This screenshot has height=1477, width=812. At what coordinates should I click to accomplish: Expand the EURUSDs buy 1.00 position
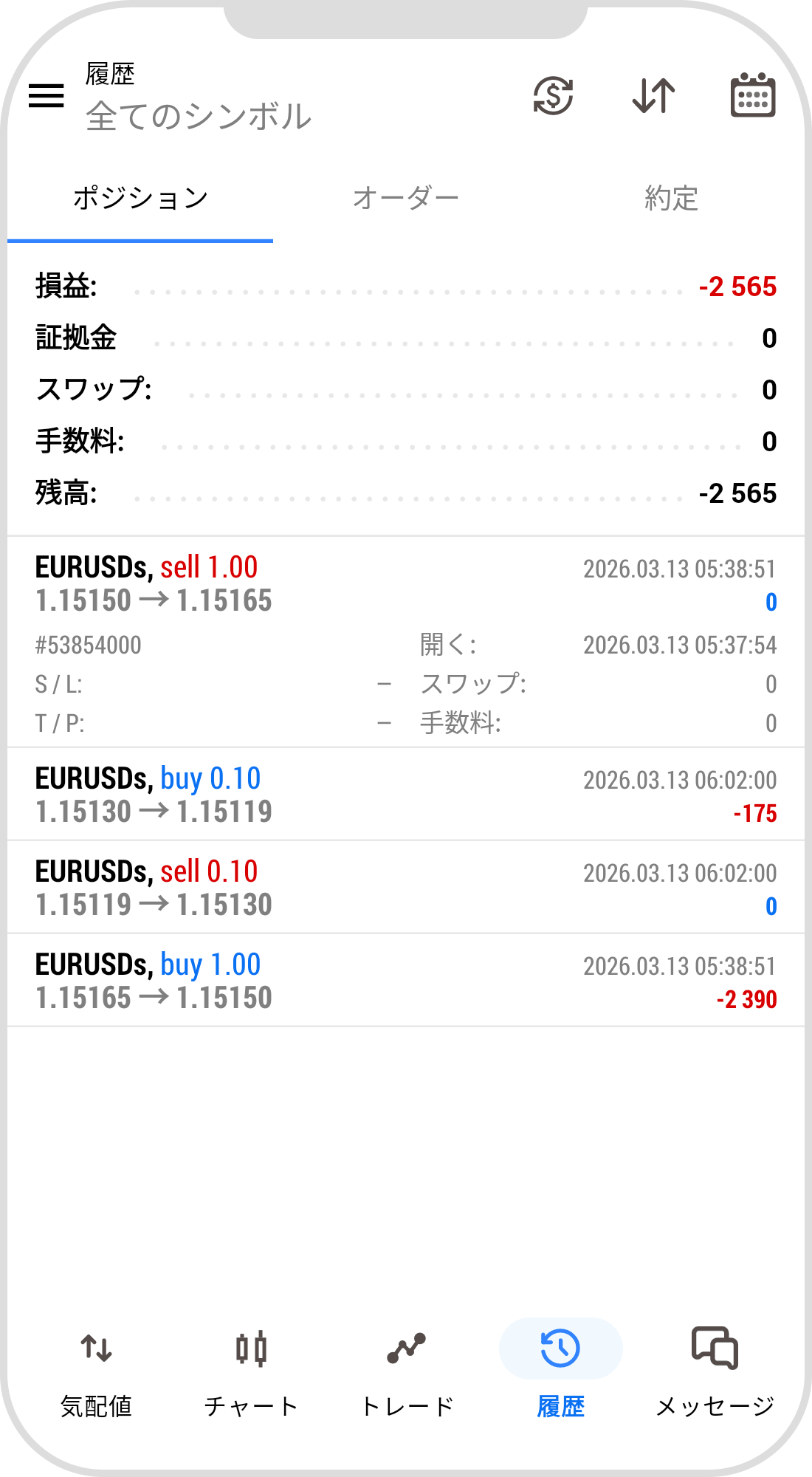tap(405, 981)
